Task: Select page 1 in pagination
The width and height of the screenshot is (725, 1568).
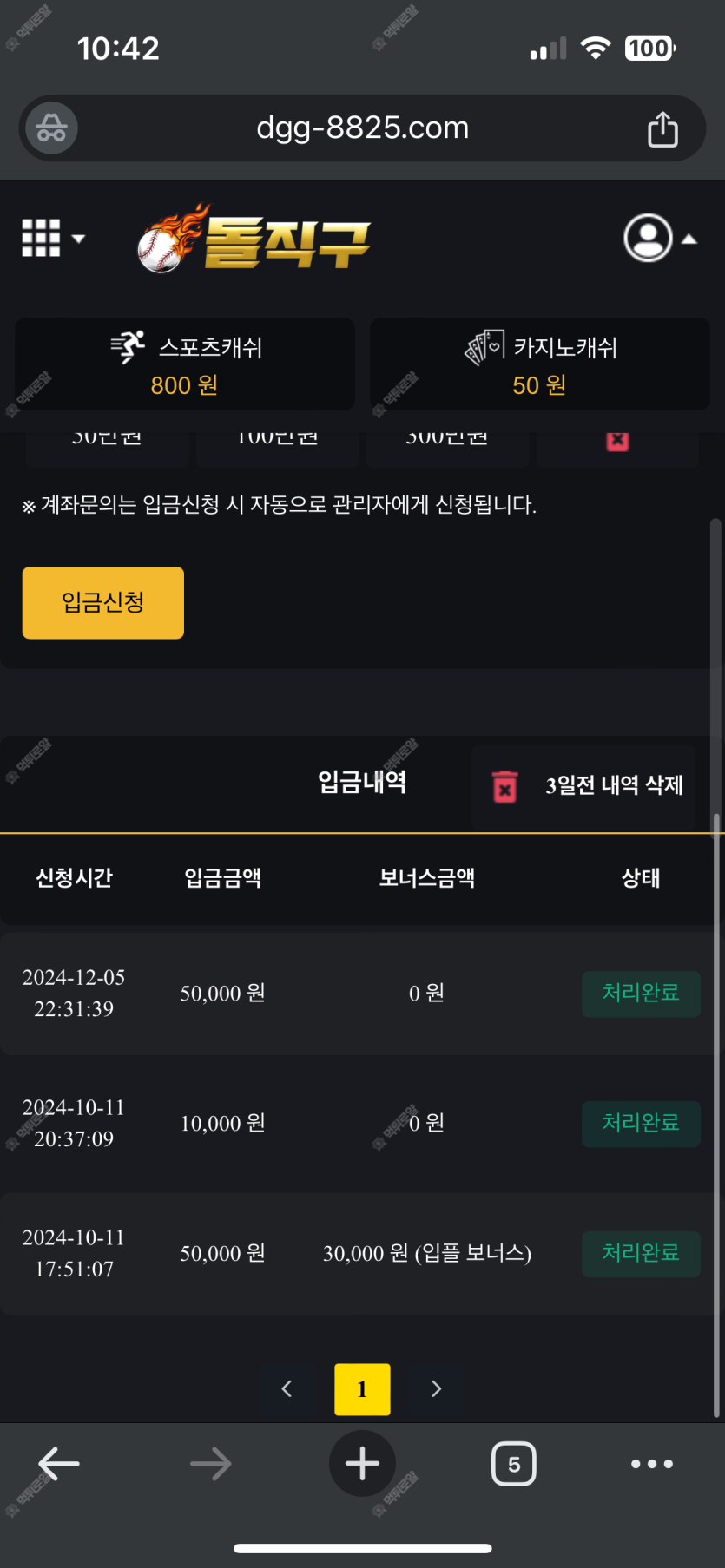Action: tap(362, 1389)
